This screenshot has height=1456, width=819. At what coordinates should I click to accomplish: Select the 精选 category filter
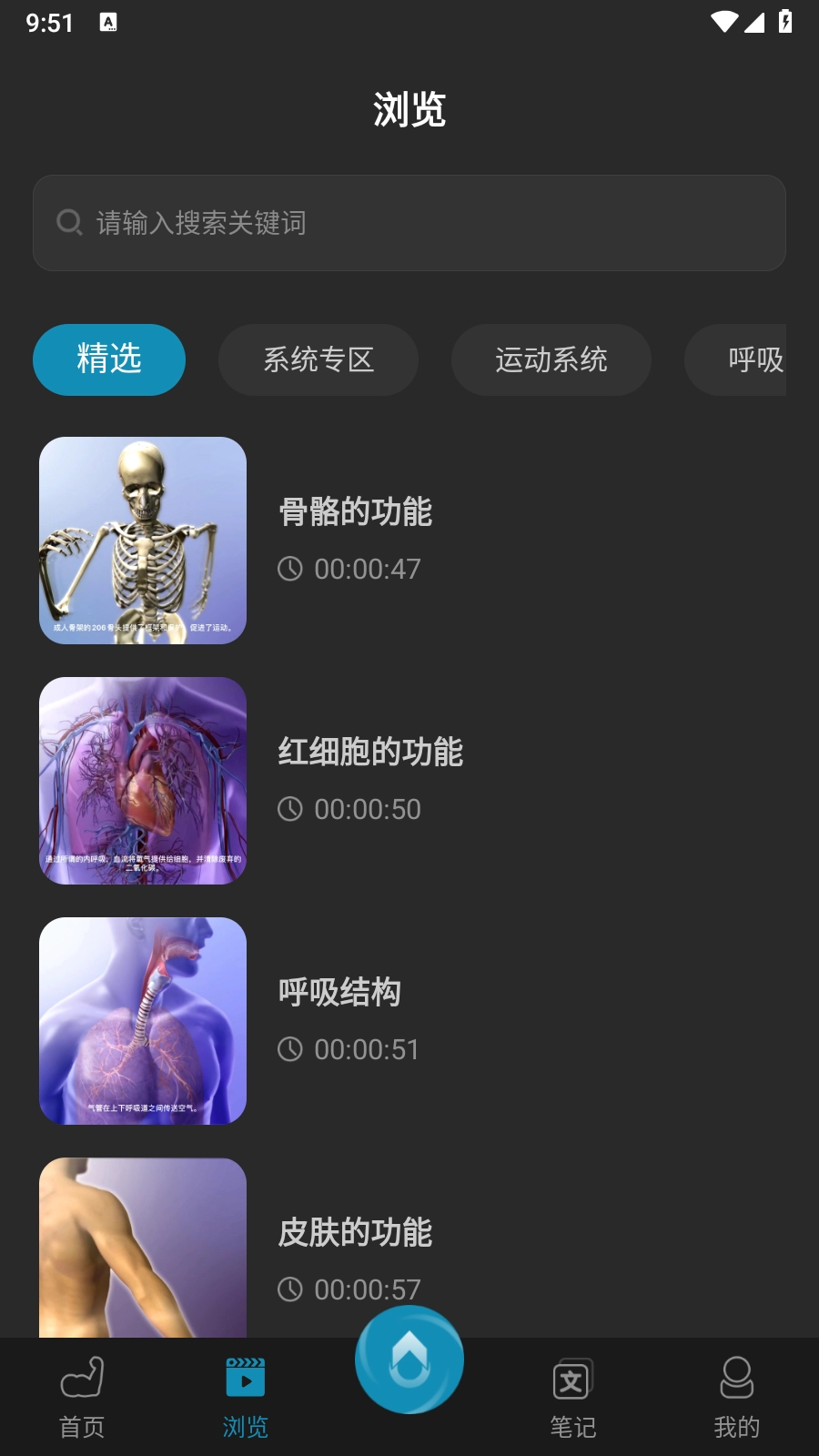(x=108, y=359)
